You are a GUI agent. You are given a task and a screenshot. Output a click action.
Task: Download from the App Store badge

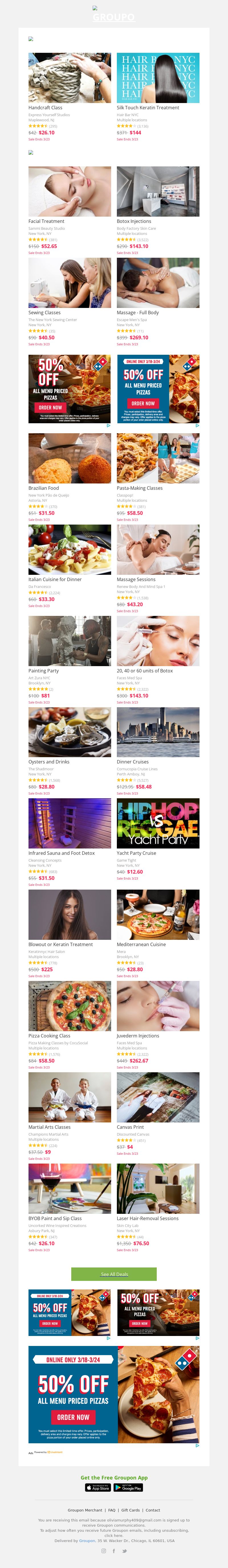tap(98, 1488)
